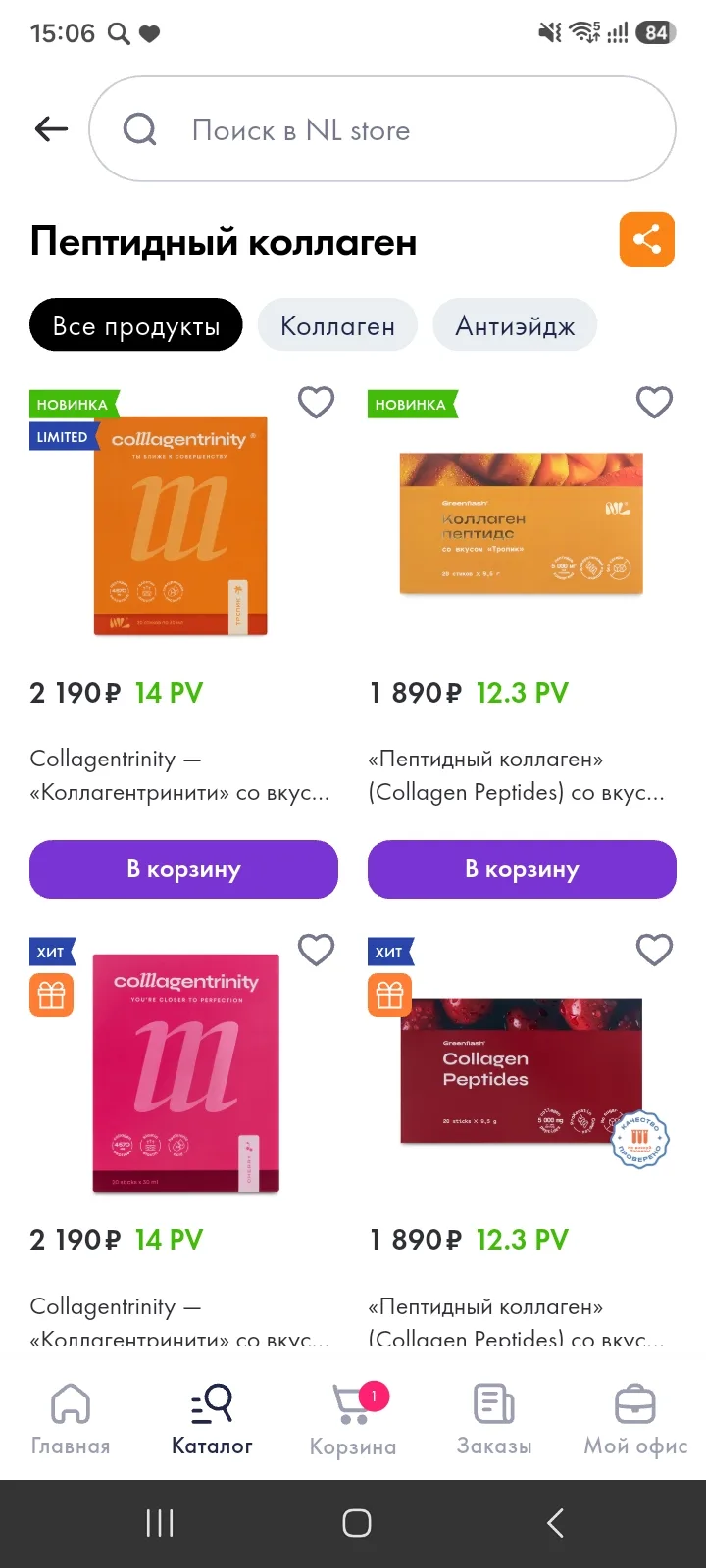Viewport: 706px width, 1568px height.
Task: Add 2 190₽ НОВИНКА Collagentrinity to cart
Action: (183, 869)
